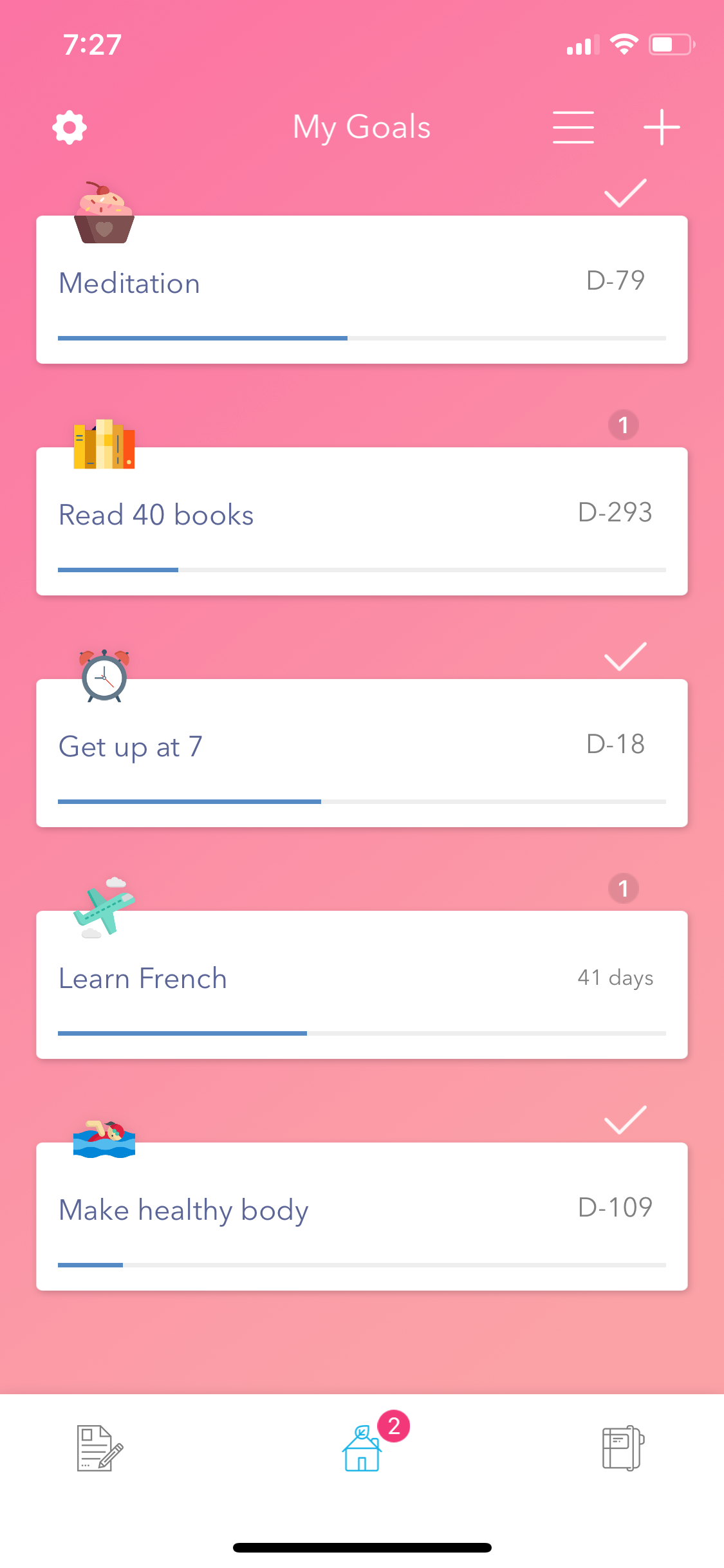Open the Meditation goal card

(362, 290)
